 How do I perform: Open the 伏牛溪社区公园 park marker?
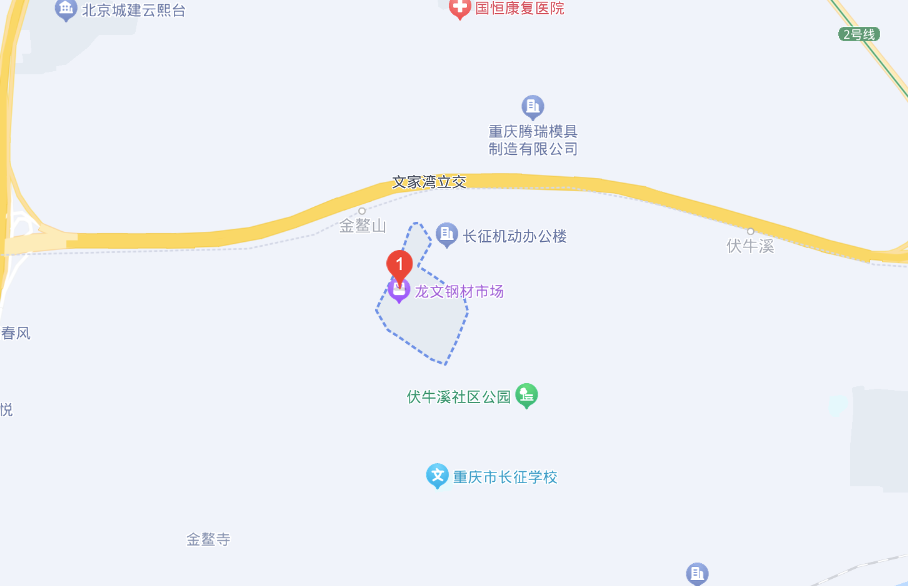point(527,397)
